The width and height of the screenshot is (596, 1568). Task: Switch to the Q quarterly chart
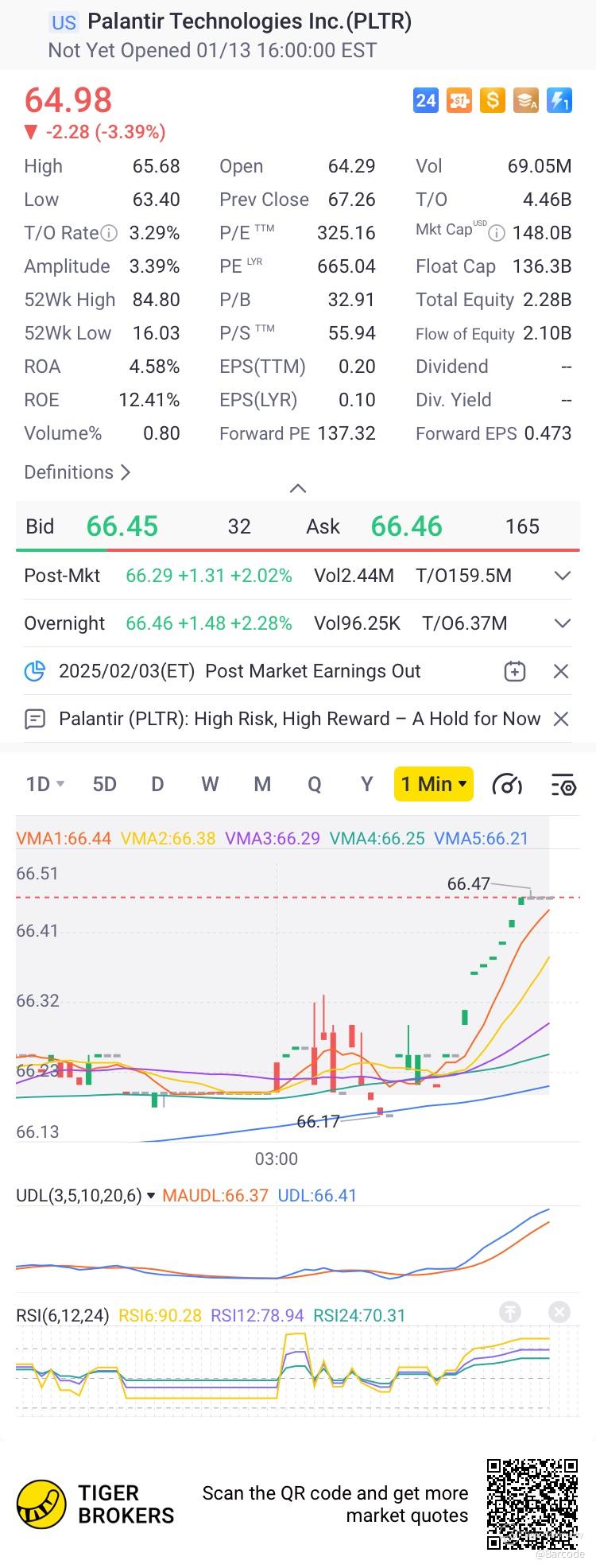click(315, 785)
